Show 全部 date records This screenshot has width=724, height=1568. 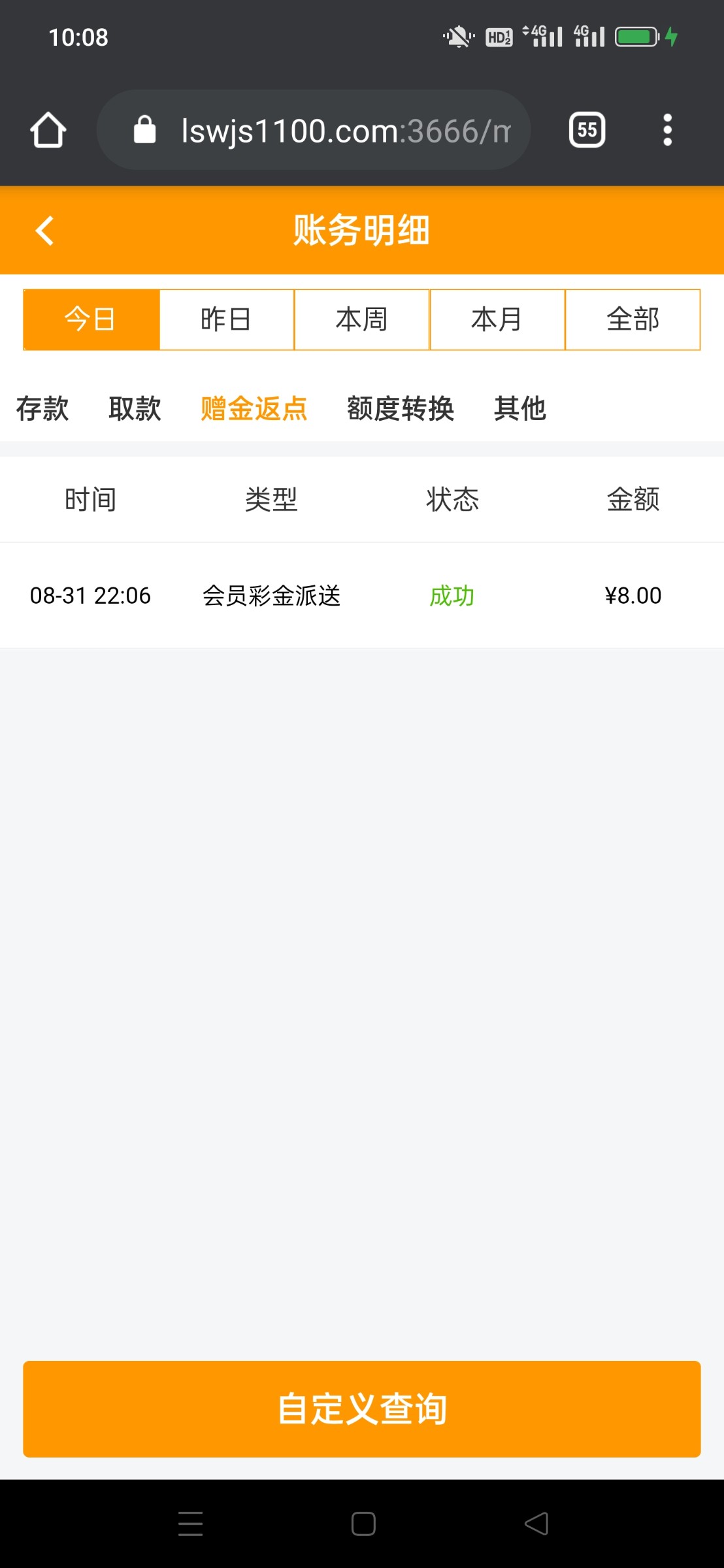[x=633, y=319]
